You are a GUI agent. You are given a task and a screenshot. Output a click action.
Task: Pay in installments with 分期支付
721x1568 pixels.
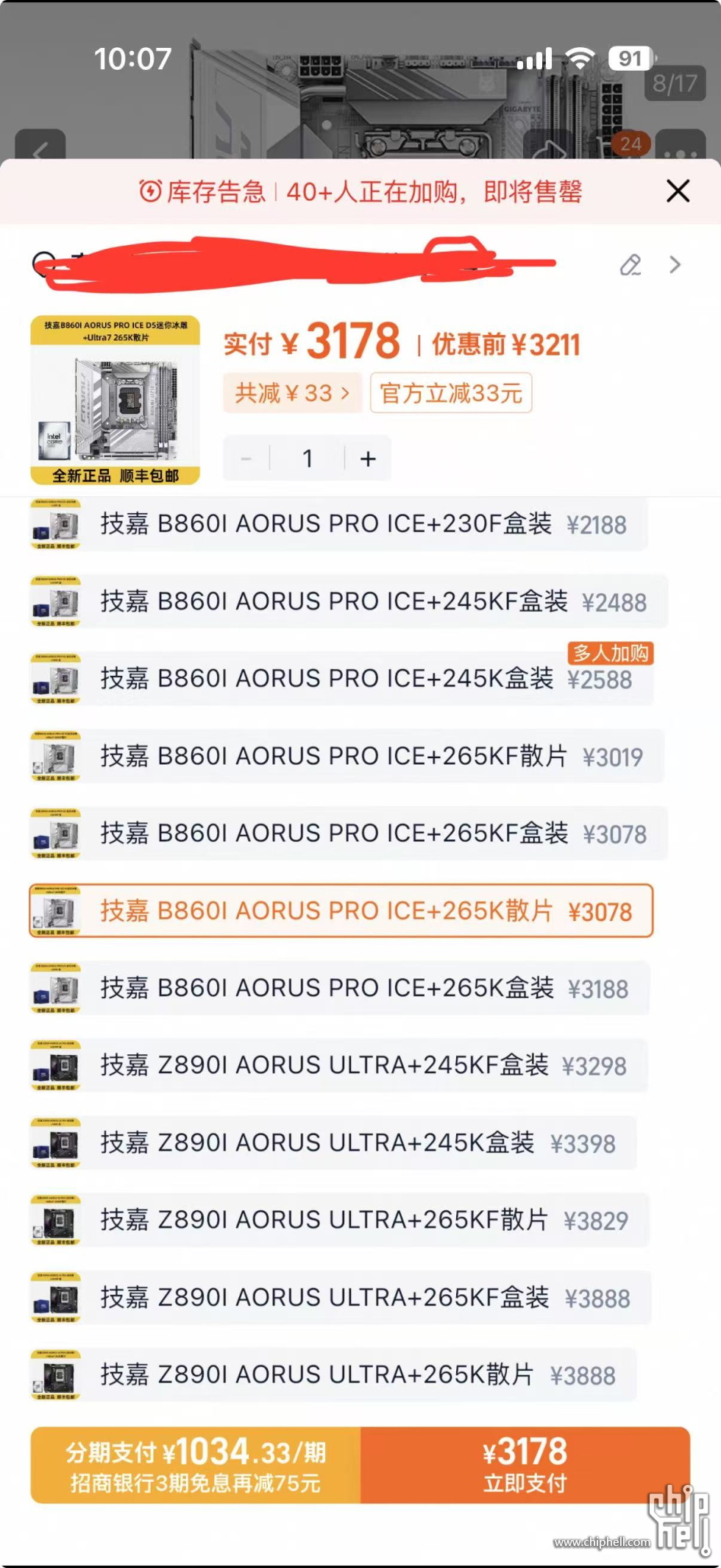click(x=196, y=1465)
